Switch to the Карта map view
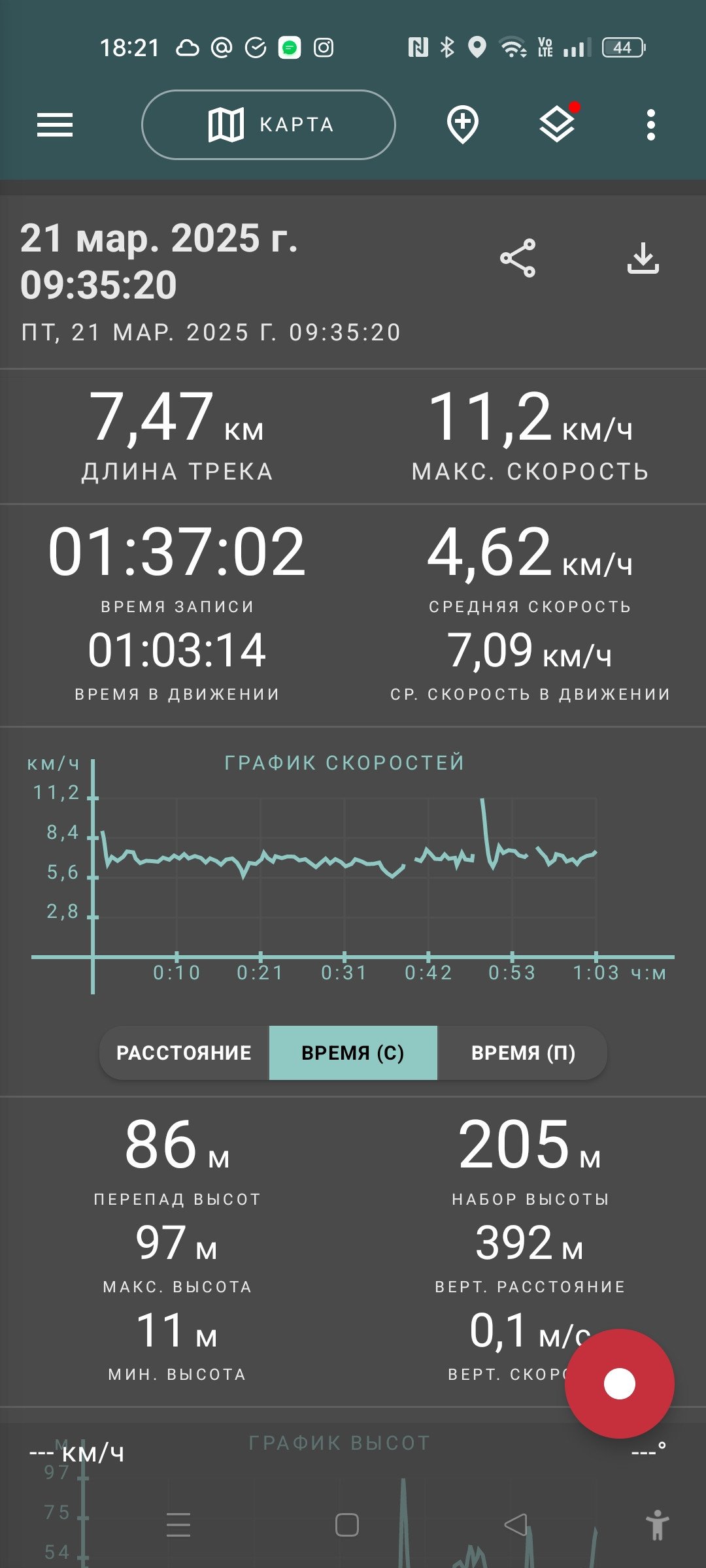Screen dimensions: 706x1568 [269, 125]
